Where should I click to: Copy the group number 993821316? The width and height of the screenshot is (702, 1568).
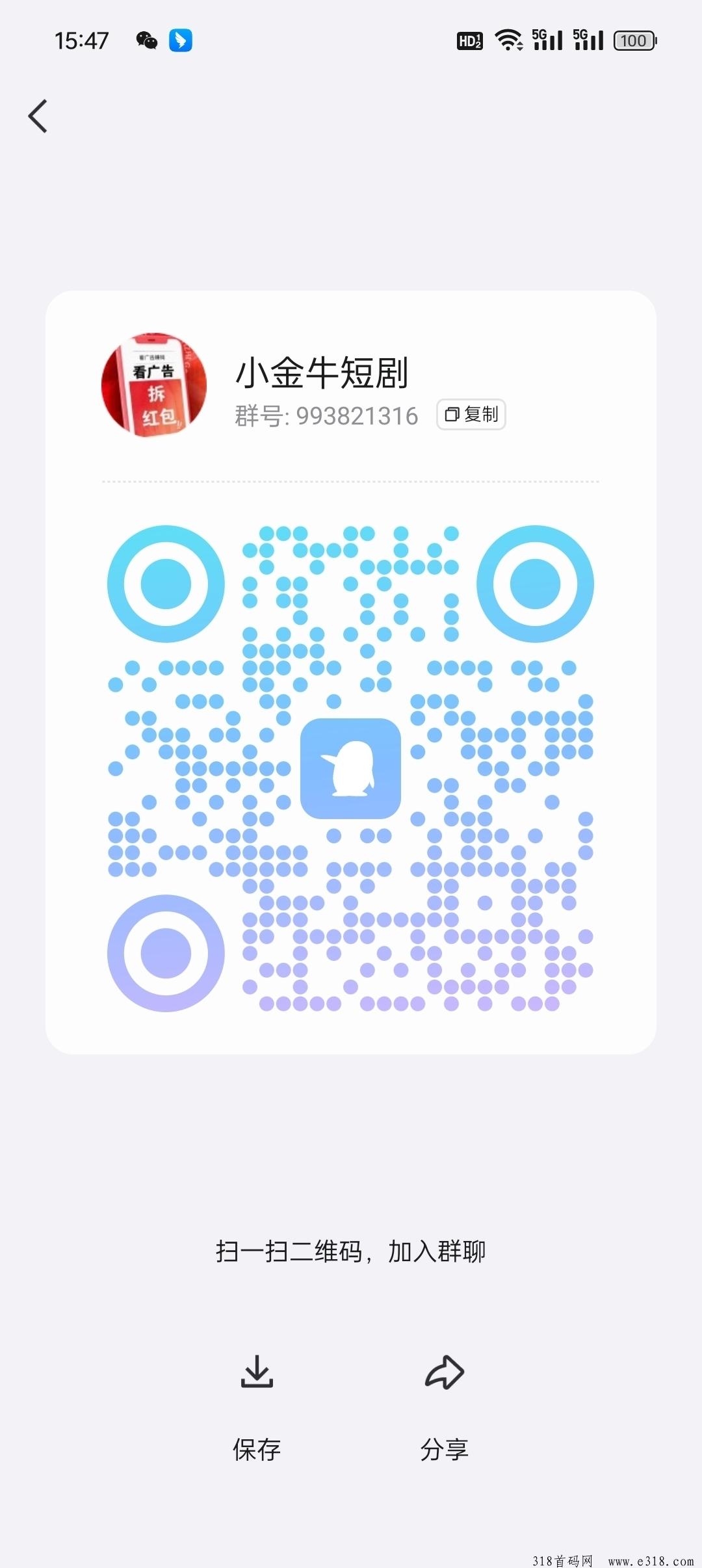click(x=471, y=415)
